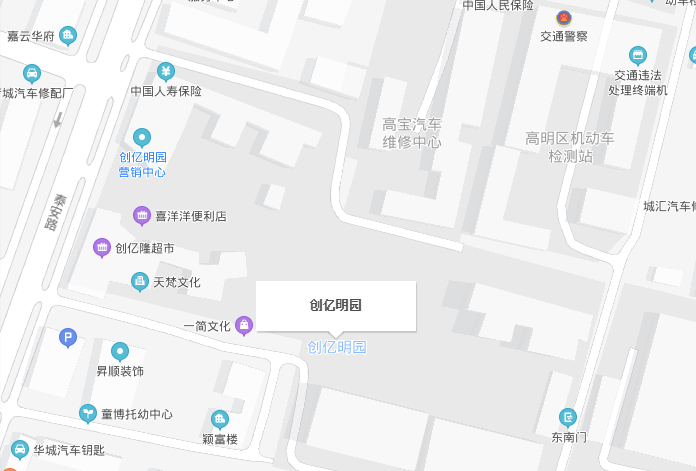This screenshot has width=696, height=471.
Task: Select the 童博托幼中心 marker
Action: point(88,414)
